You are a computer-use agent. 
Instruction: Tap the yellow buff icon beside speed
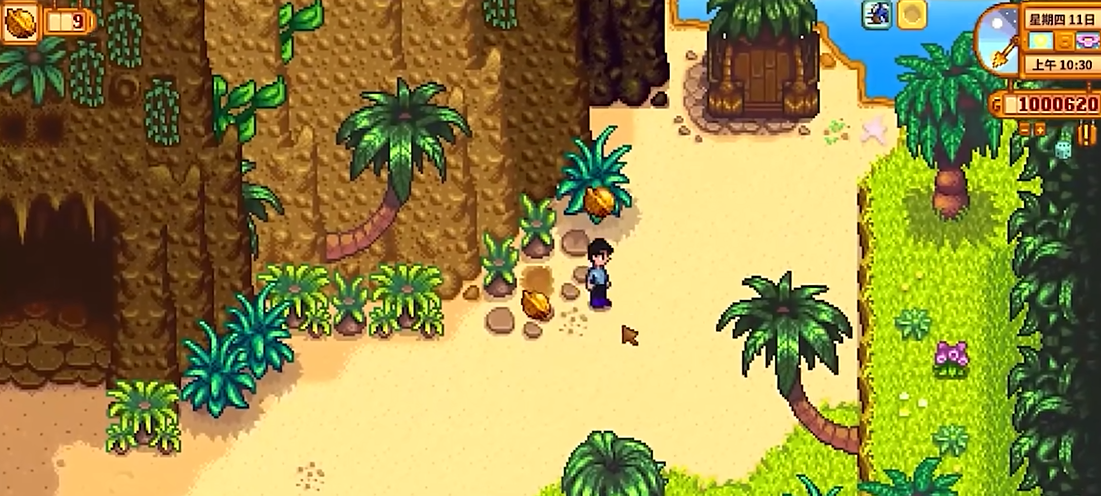pyautogui.click(x=911, y=14)
